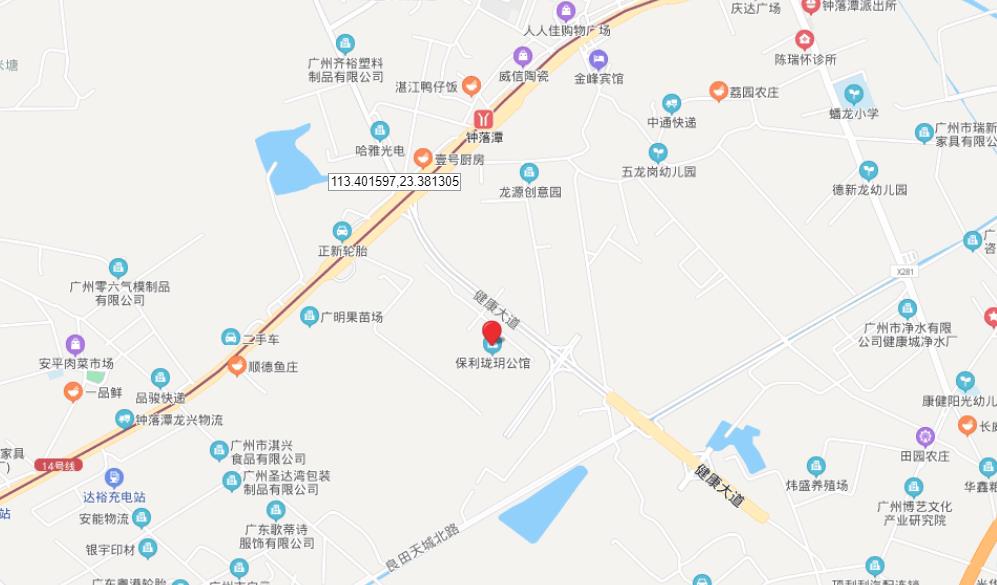Select the 壹号厨房 restaurant marker
This screenshot has height=585, width=997.
423,158
